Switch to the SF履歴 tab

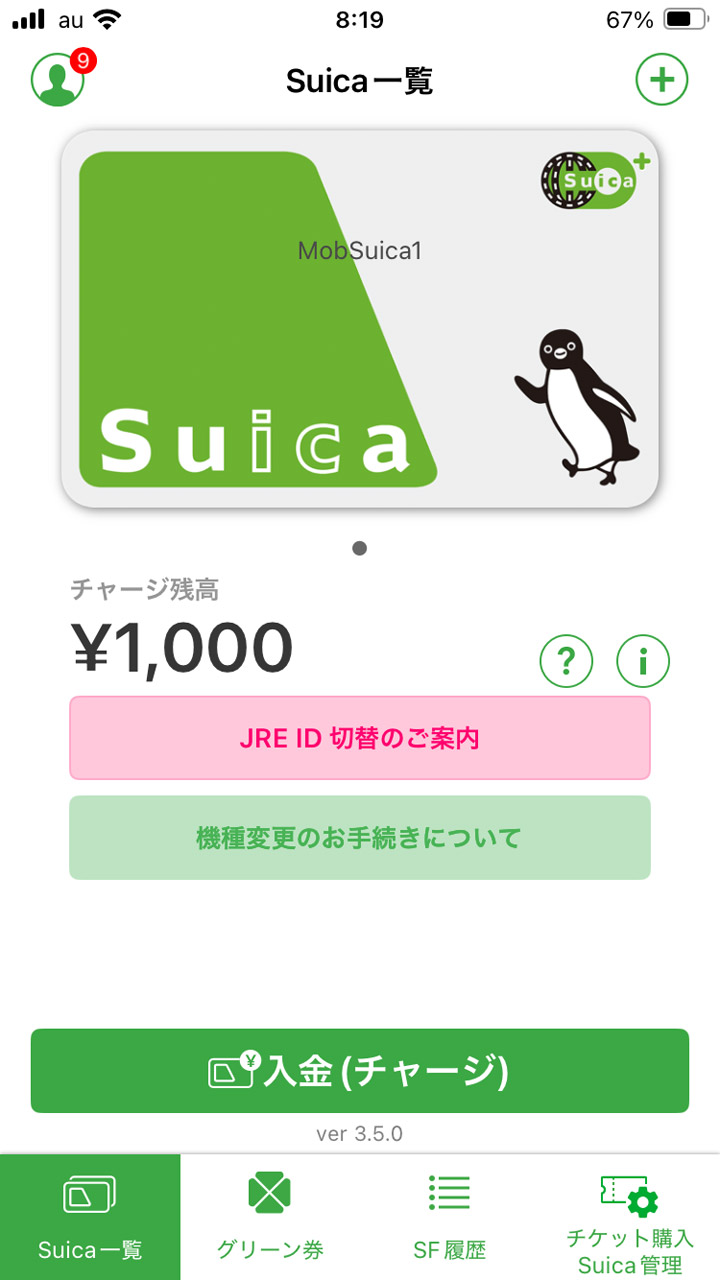(x=448, y=1215)
